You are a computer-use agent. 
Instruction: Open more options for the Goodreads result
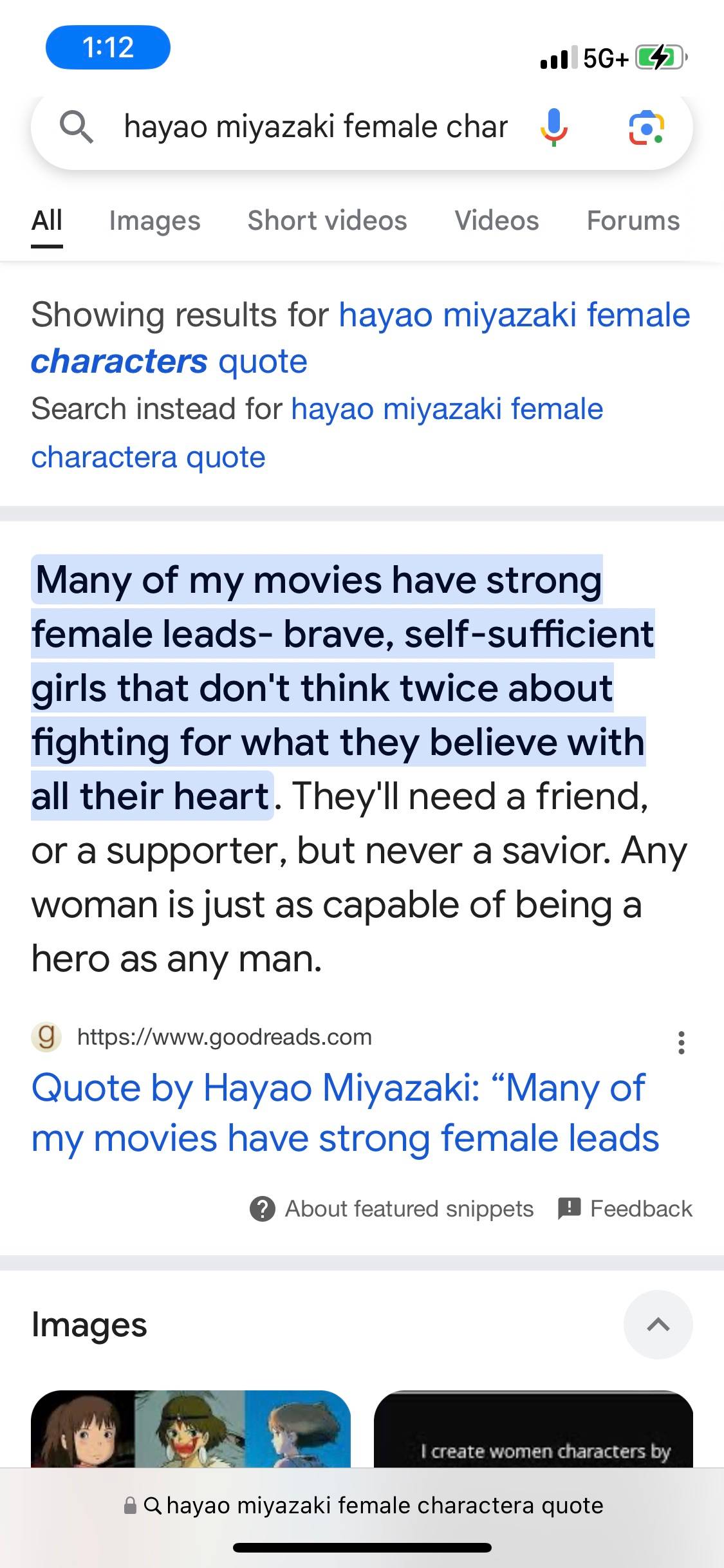681,1042
